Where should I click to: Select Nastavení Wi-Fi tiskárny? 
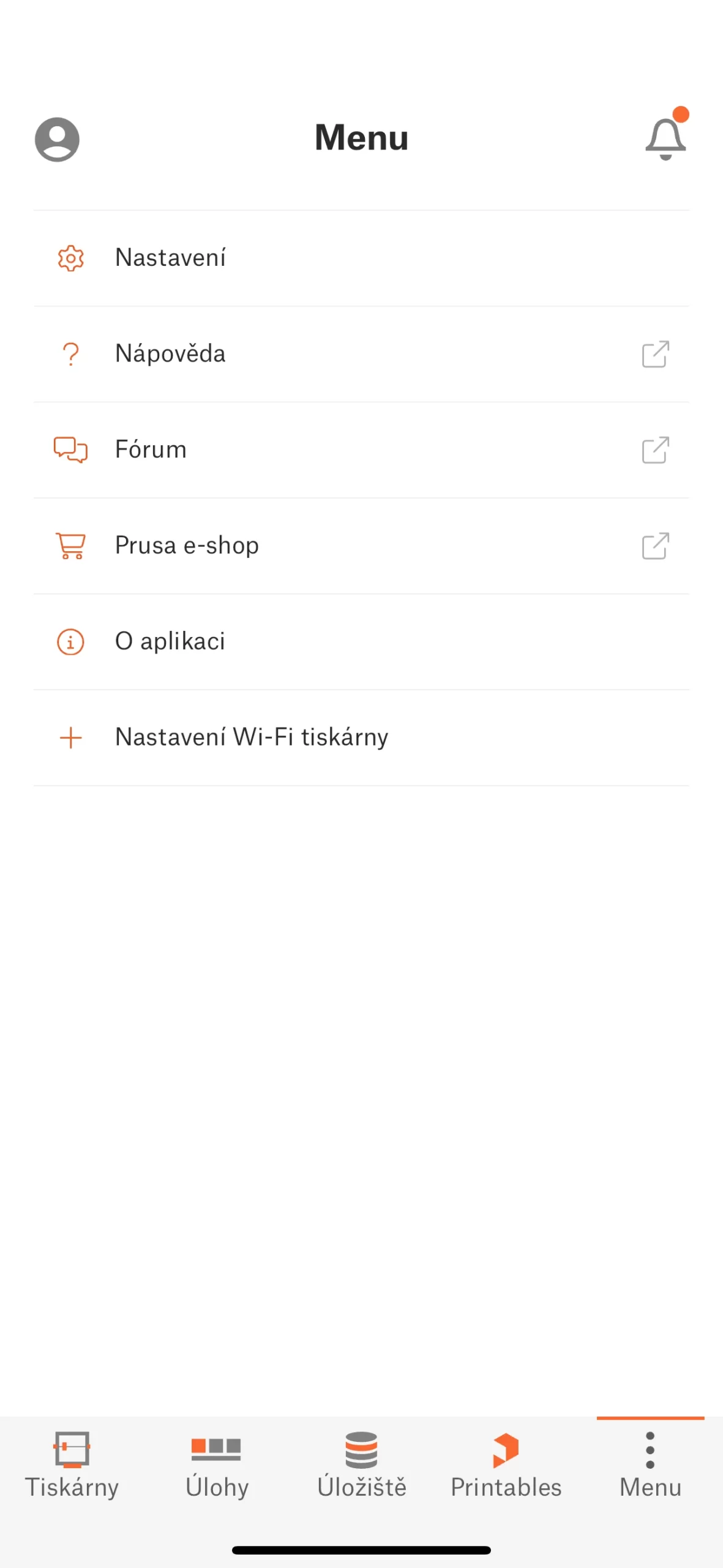coord(361,737)
